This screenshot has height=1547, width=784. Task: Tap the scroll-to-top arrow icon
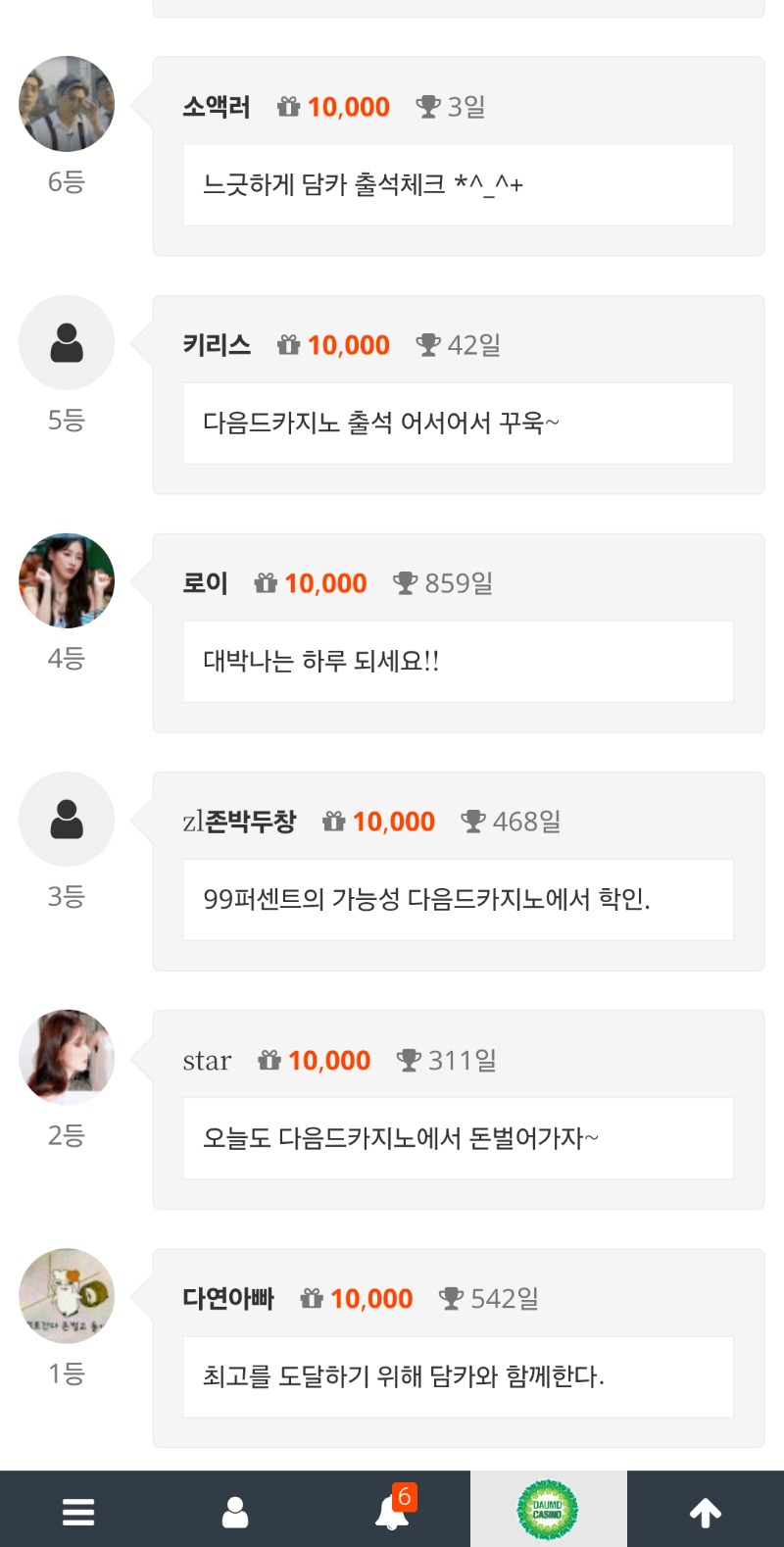[x=705, y=1513]
